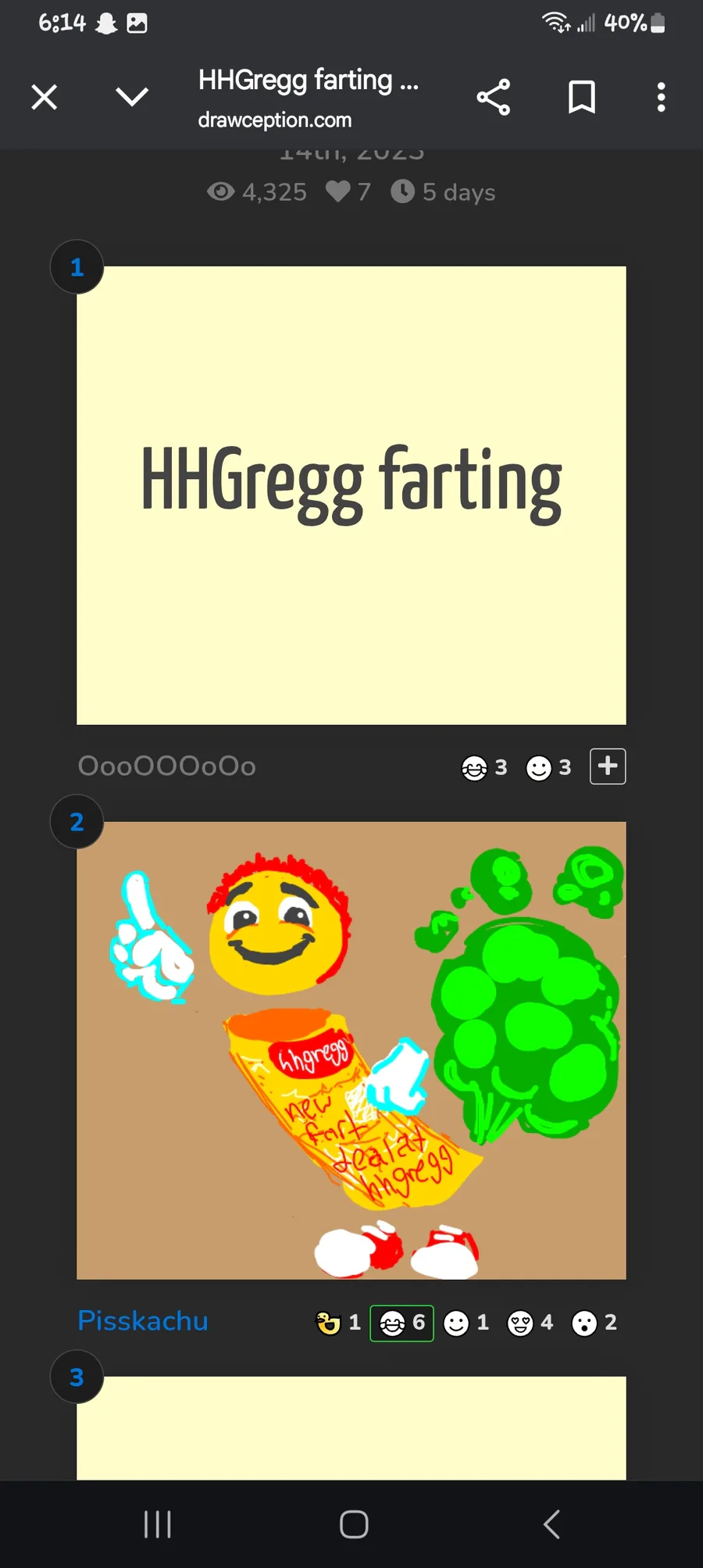Open the browser overflow menu
Viewport: 703px width, 1568px height.
(x=661, y=98)
